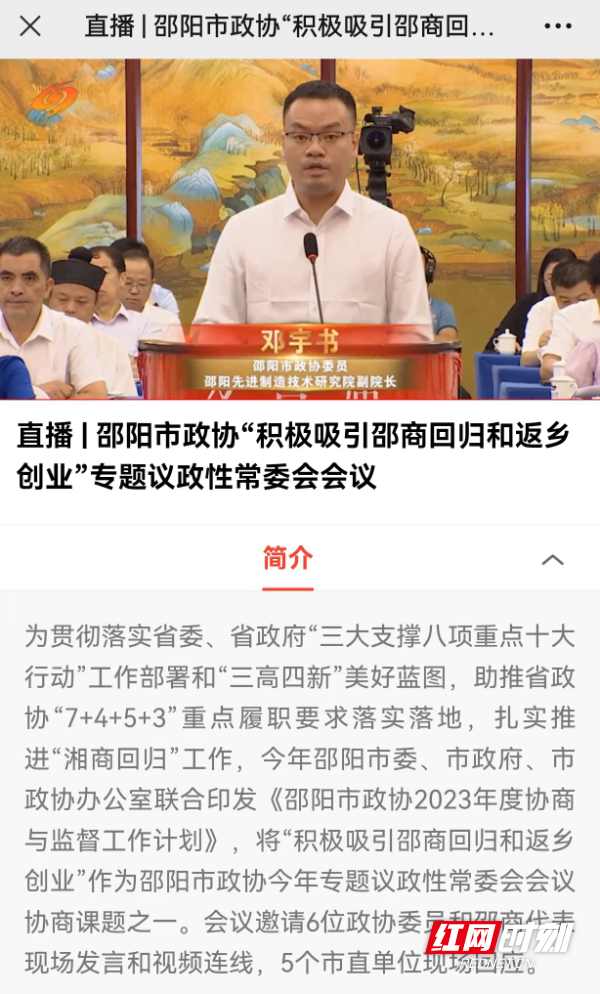Collapse the 简介 section with the chevron
The image size is (600, 994).
(x=552, y=559)
